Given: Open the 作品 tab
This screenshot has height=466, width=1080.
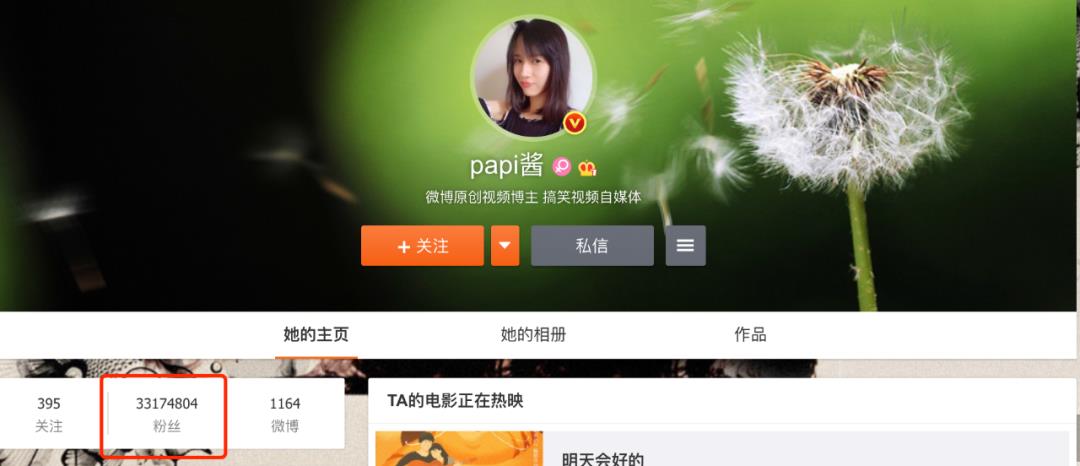Looking at the screenshot, I should 750,335.
